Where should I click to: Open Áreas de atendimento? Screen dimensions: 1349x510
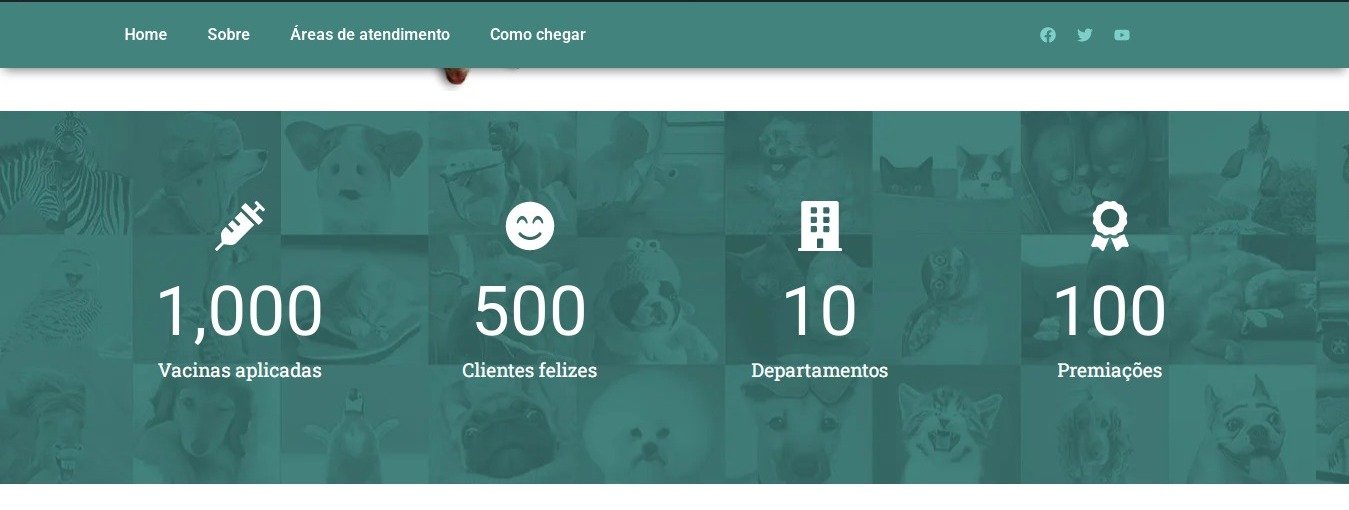369,34
